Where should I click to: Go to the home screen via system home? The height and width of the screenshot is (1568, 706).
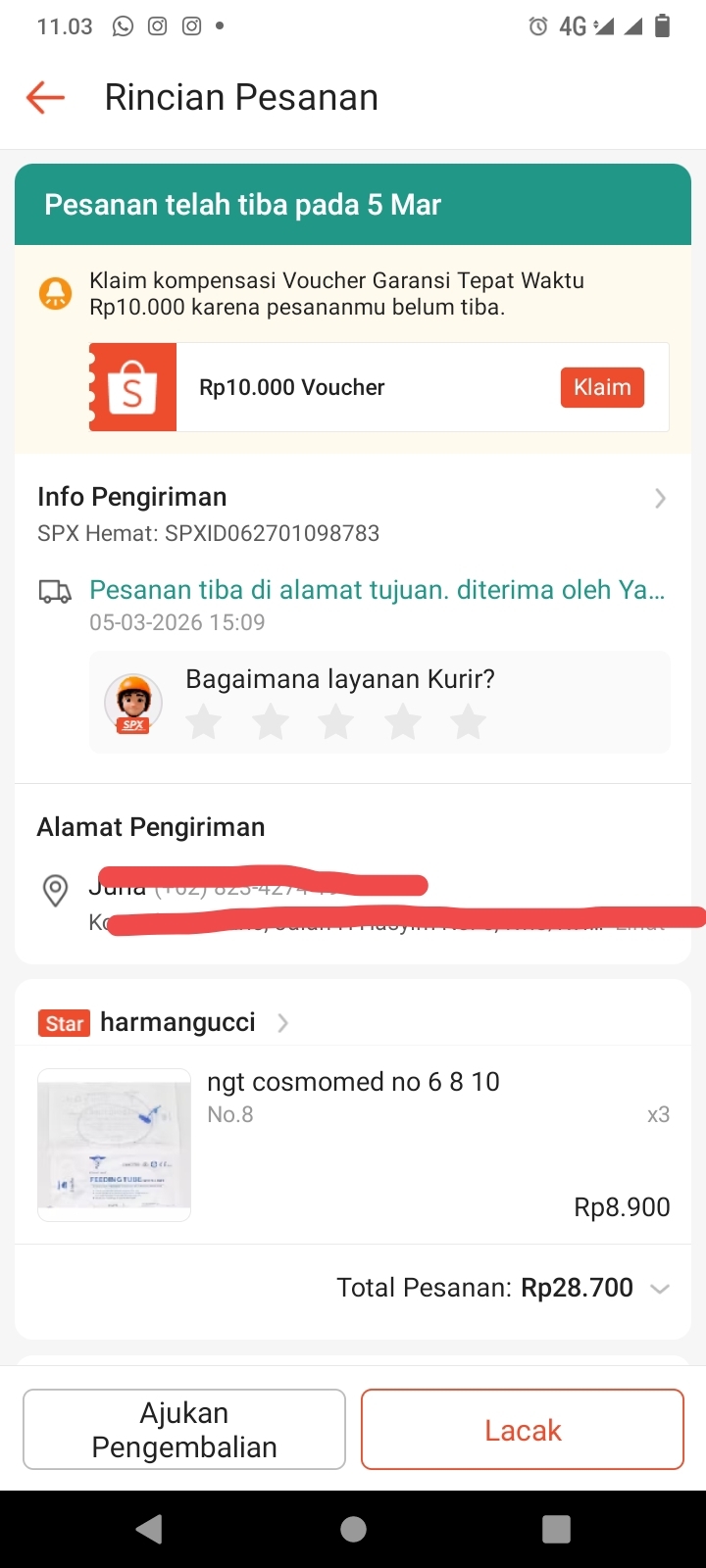(x=353, y=1529)
